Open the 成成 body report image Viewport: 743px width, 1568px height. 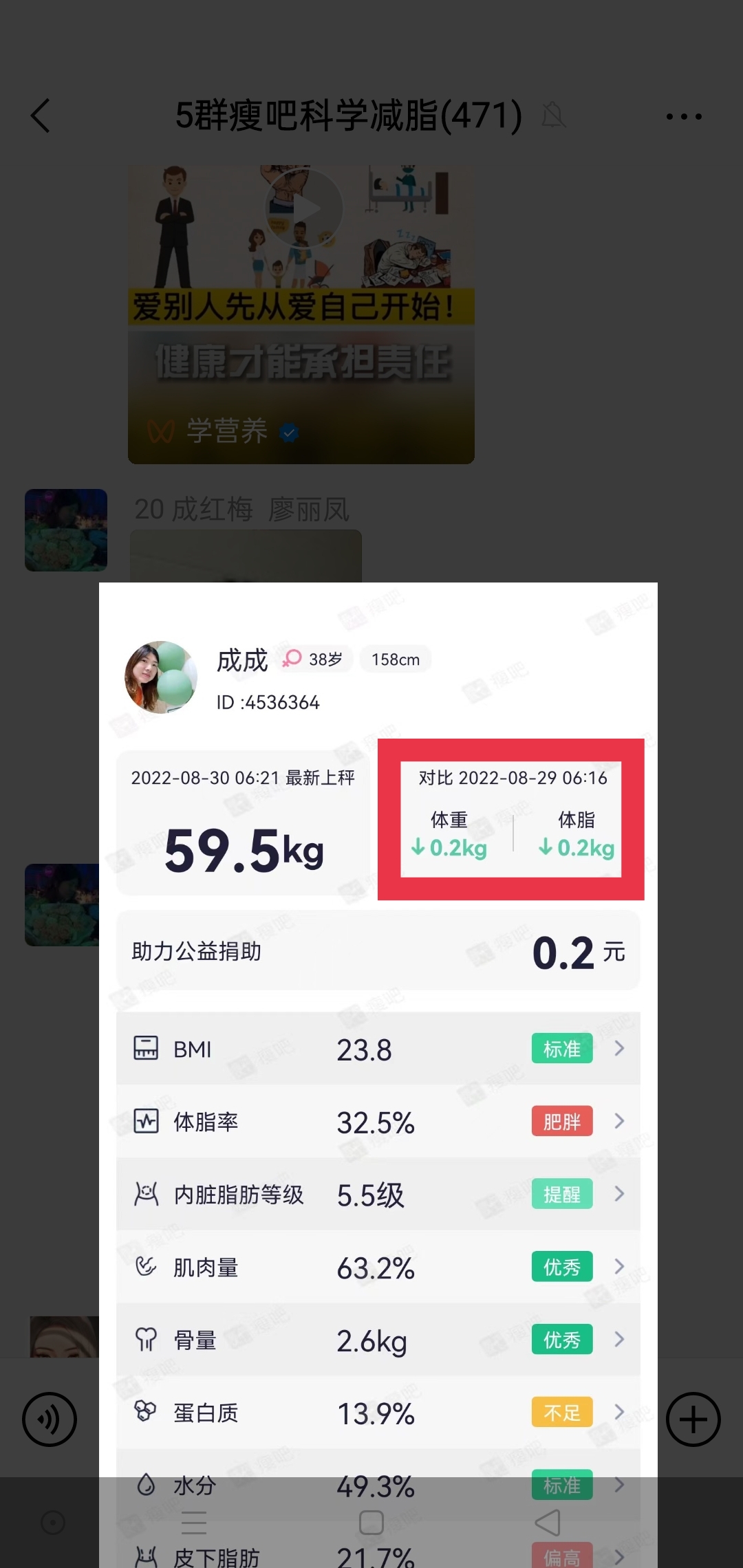pos(378,1032)
